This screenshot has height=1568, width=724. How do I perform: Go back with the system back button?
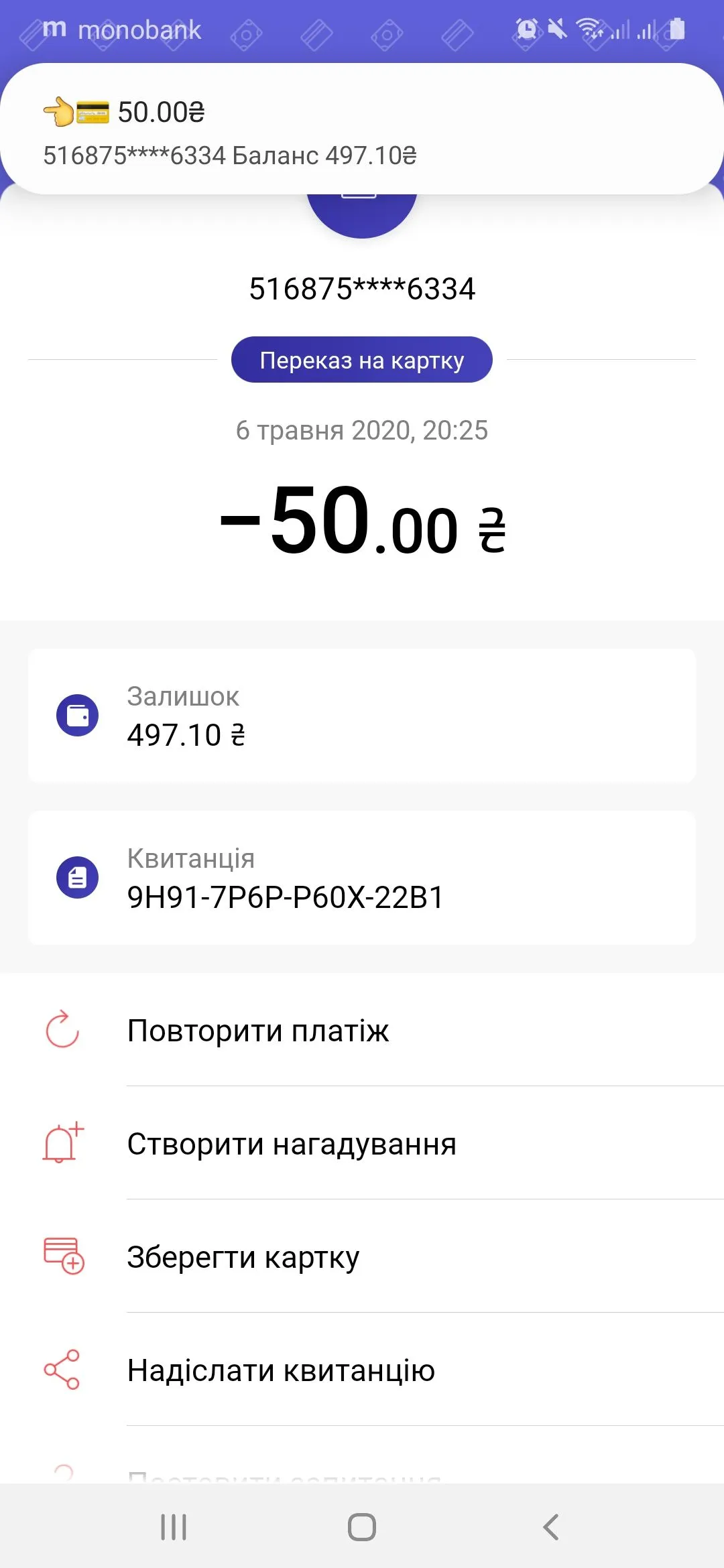coord(550,1527)
